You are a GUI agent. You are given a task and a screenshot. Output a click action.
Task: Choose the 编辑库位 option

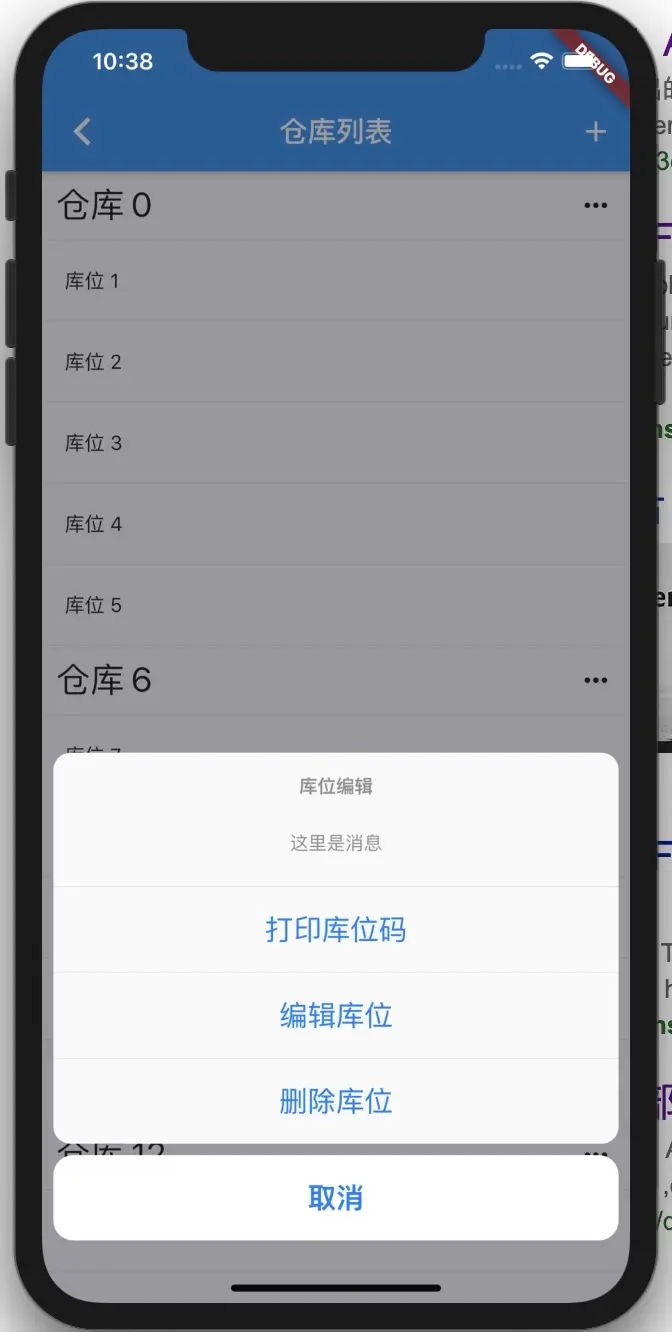336,1015
